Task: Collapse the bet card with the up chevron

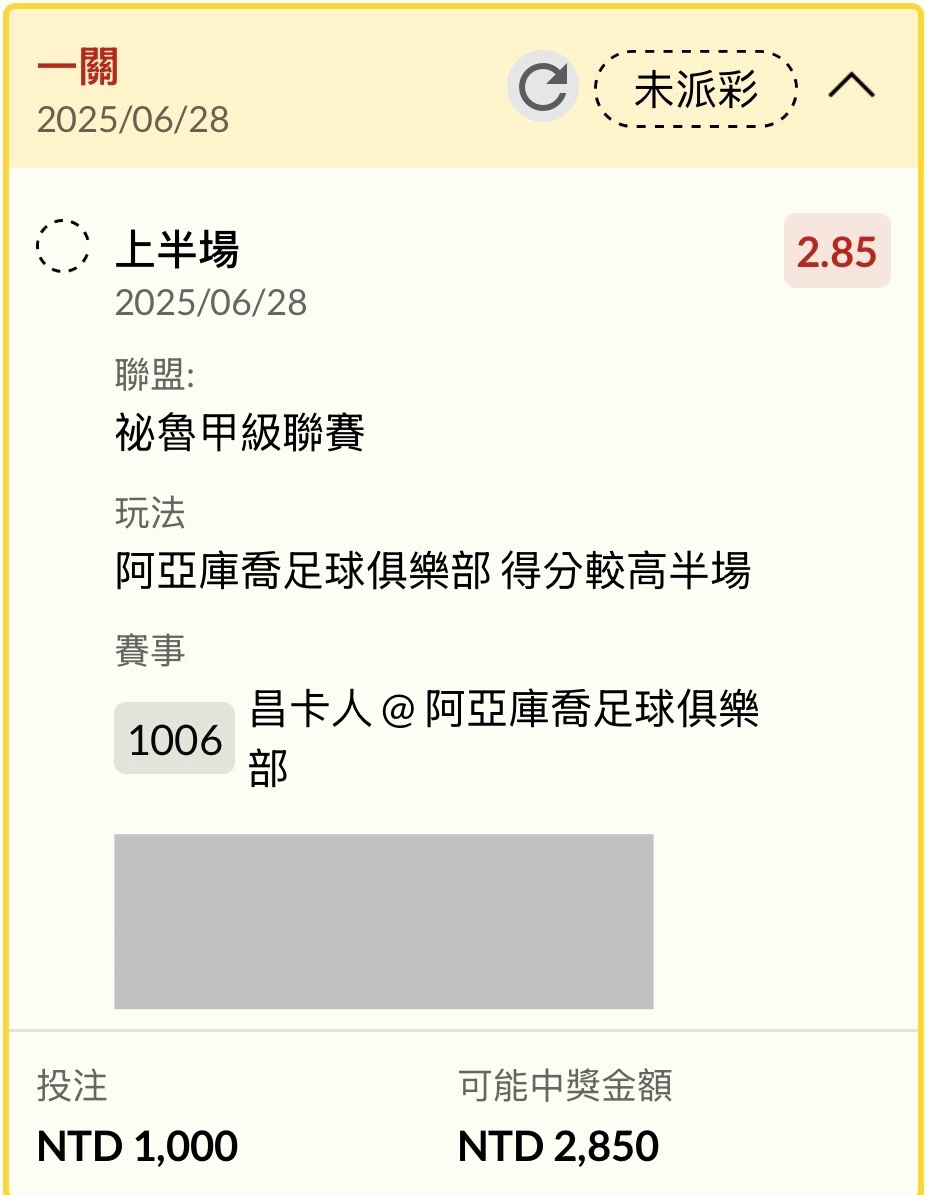Action: click(851, 89)
